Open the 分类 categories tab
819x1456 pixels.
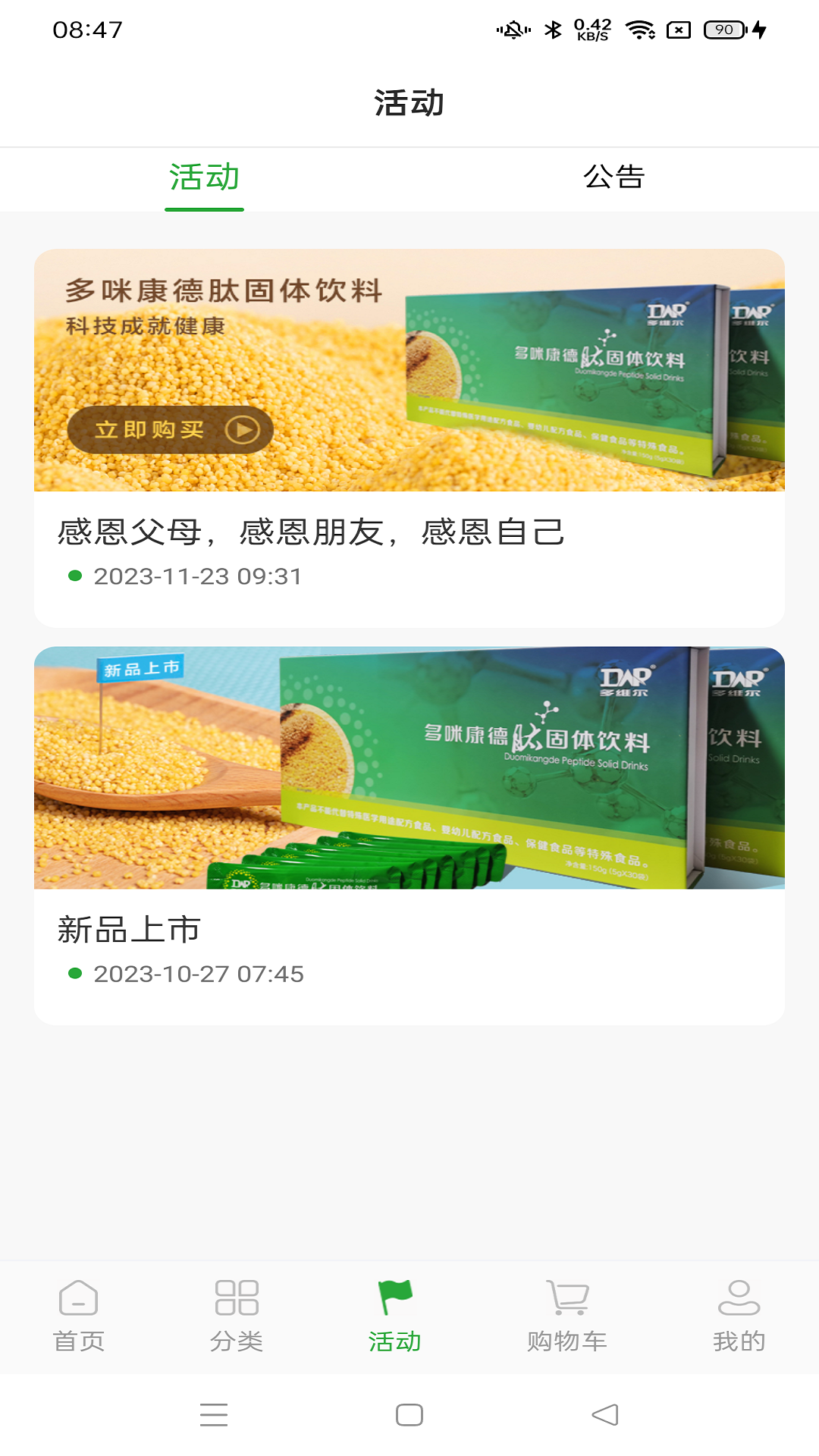click(237, 1316)
